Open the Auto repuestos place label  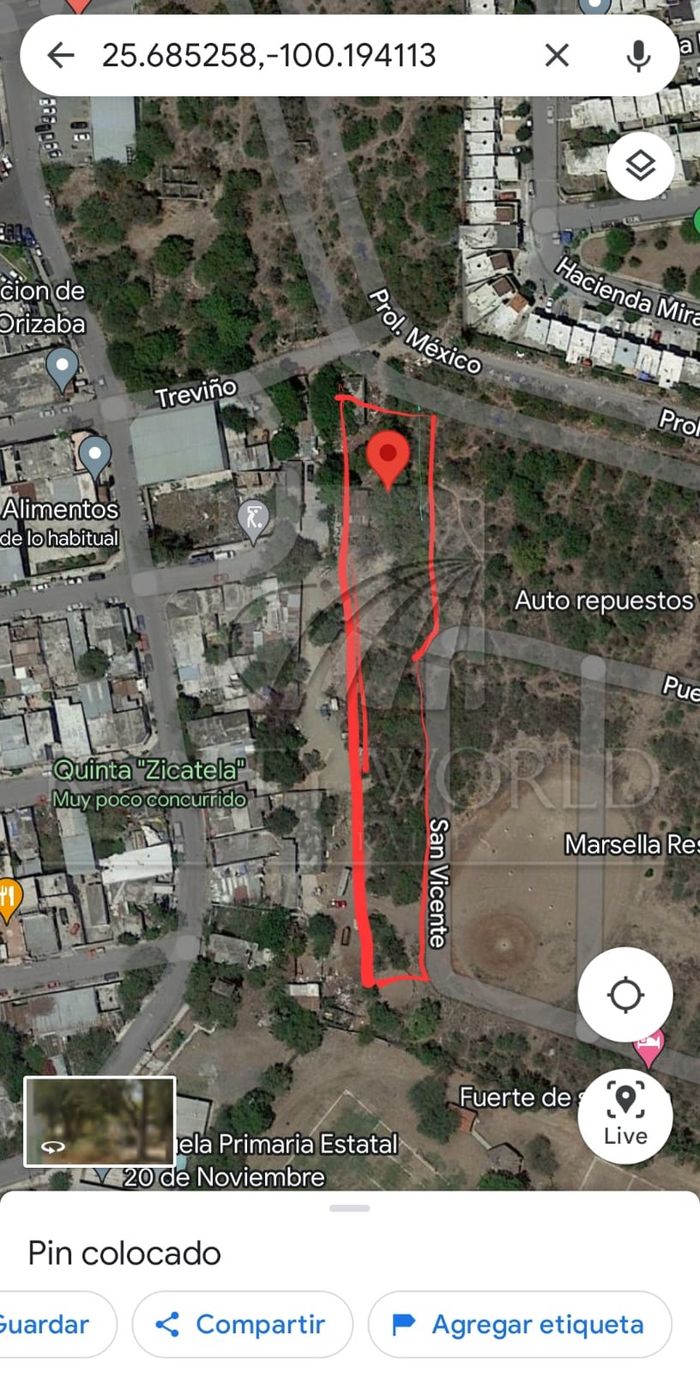pos(603,600)
